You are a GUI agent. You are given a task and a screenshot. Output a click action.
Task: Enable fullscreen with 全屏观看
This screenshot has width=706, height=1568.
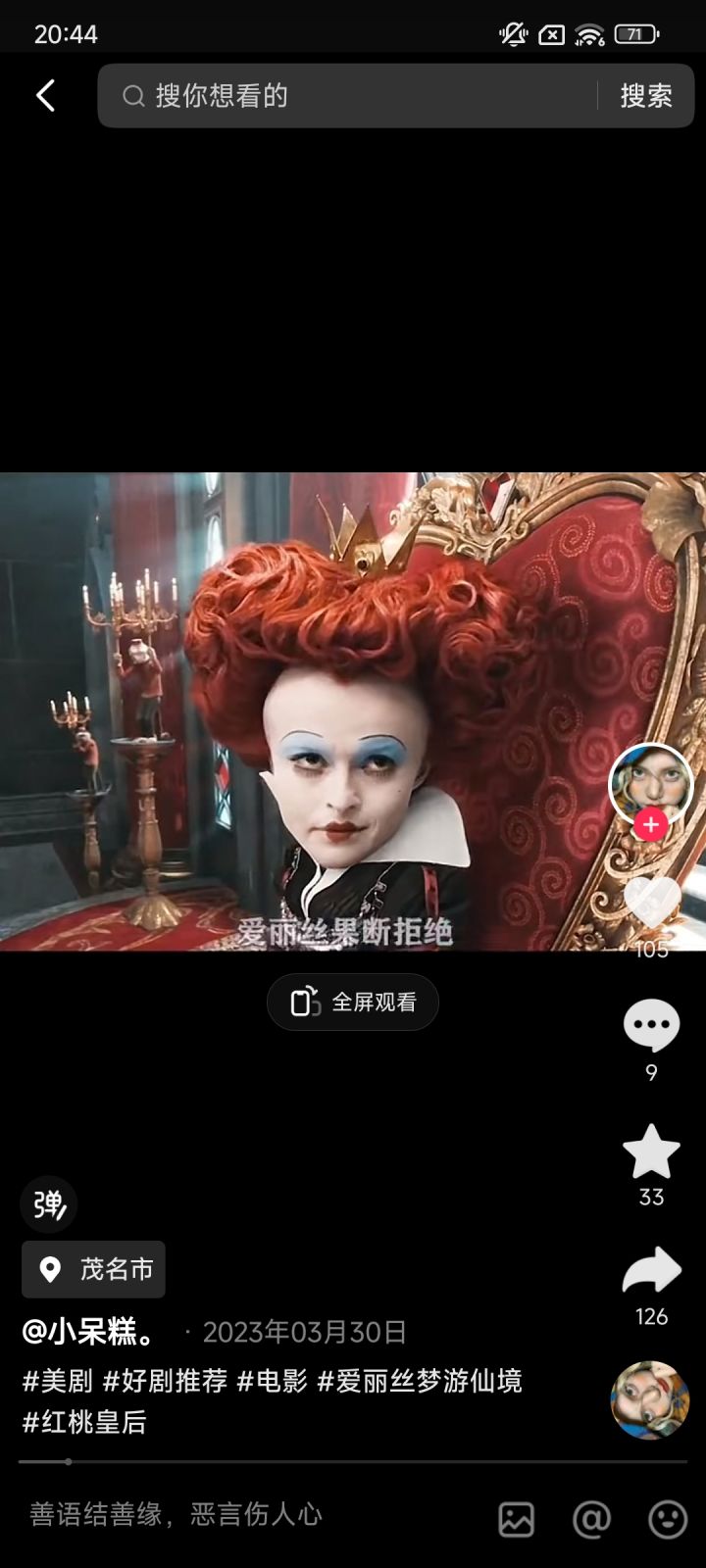coord(351,1002)
